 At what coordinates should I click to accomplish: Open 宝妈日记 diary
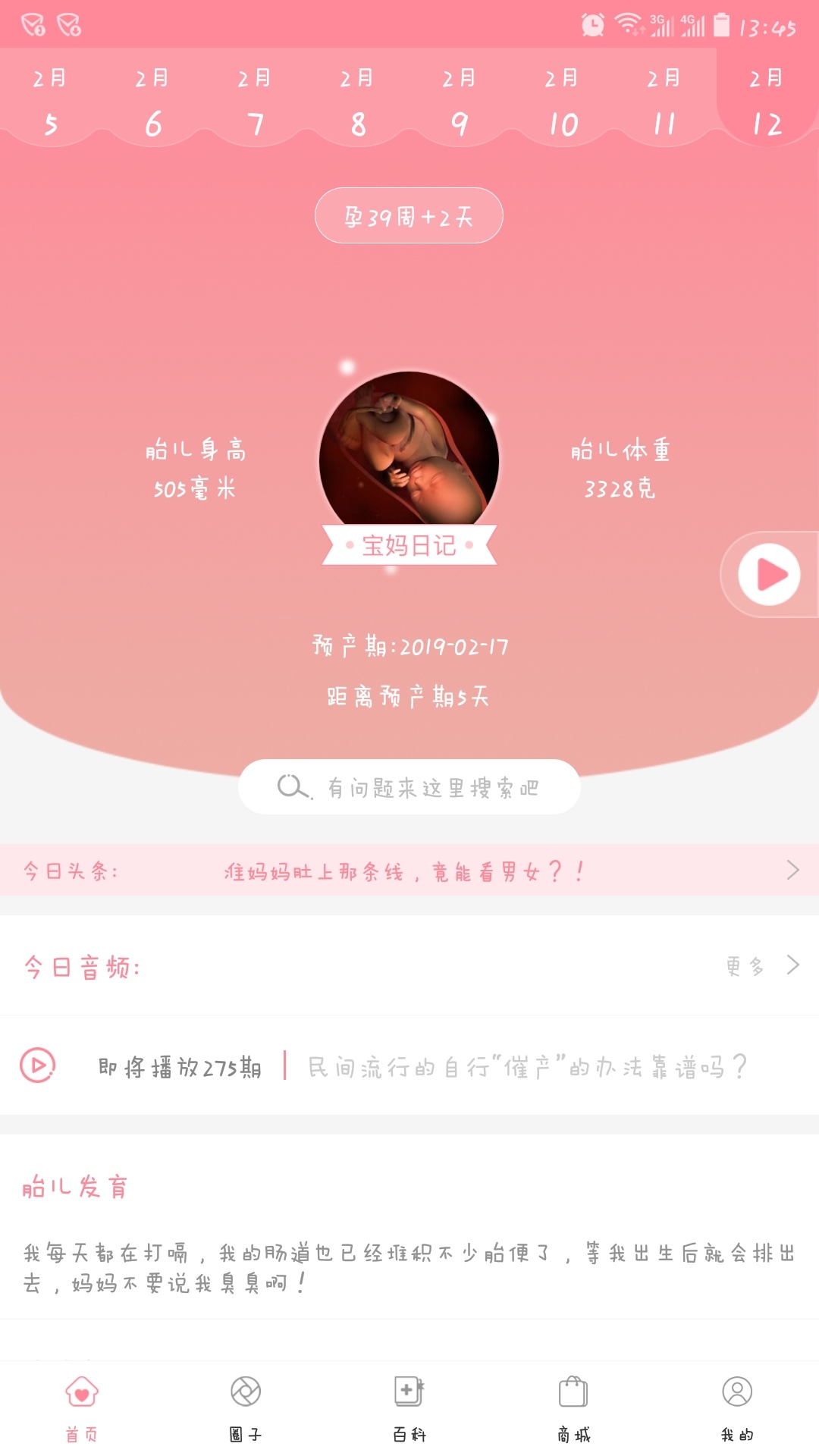click(x=409, y=545)
